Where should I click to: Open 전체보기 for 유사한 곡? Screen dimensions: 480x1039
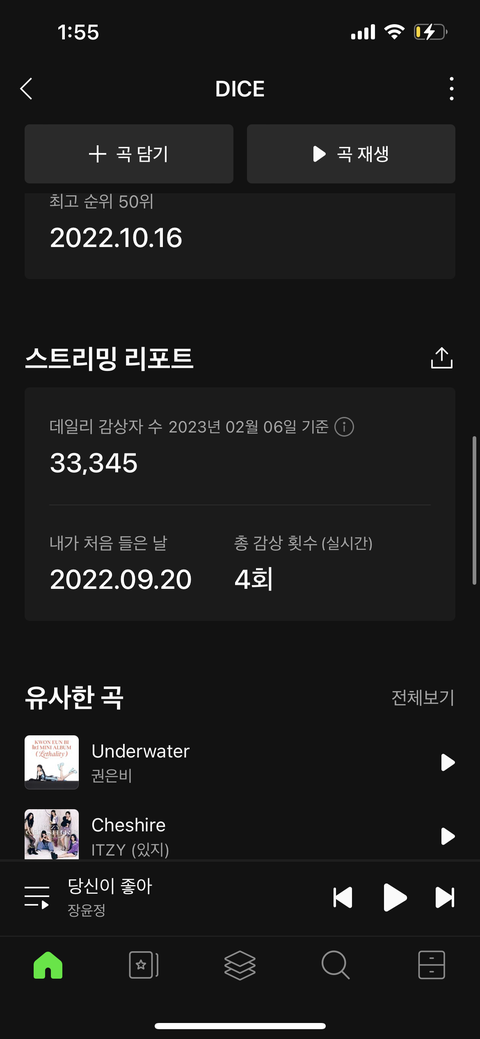pyautogui.click(x=422, y=698)
